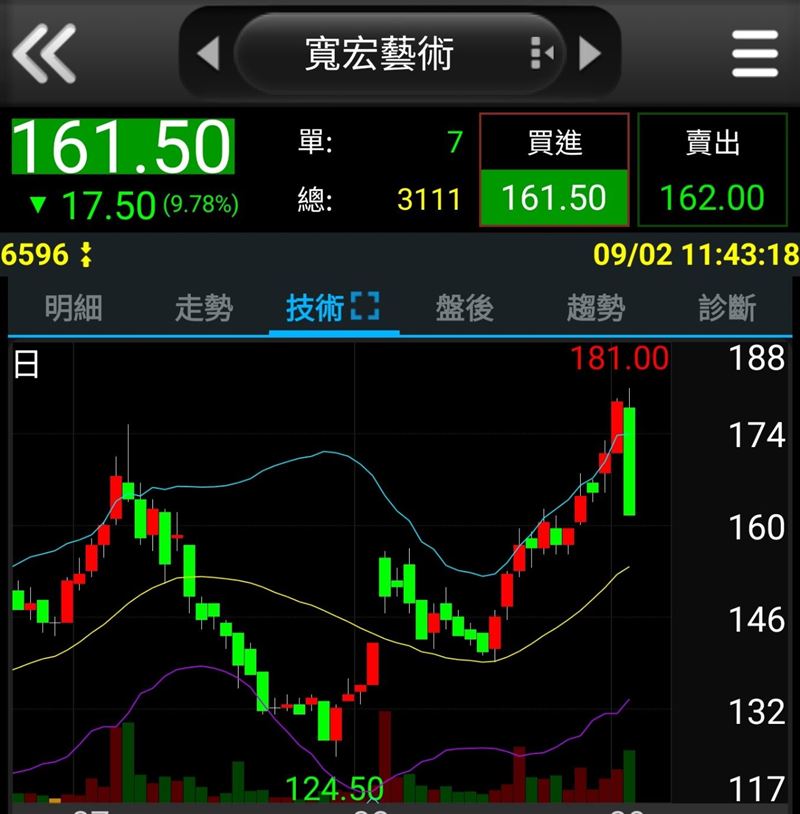Switch to the 走勢 tab

click(x=203, y=308)
